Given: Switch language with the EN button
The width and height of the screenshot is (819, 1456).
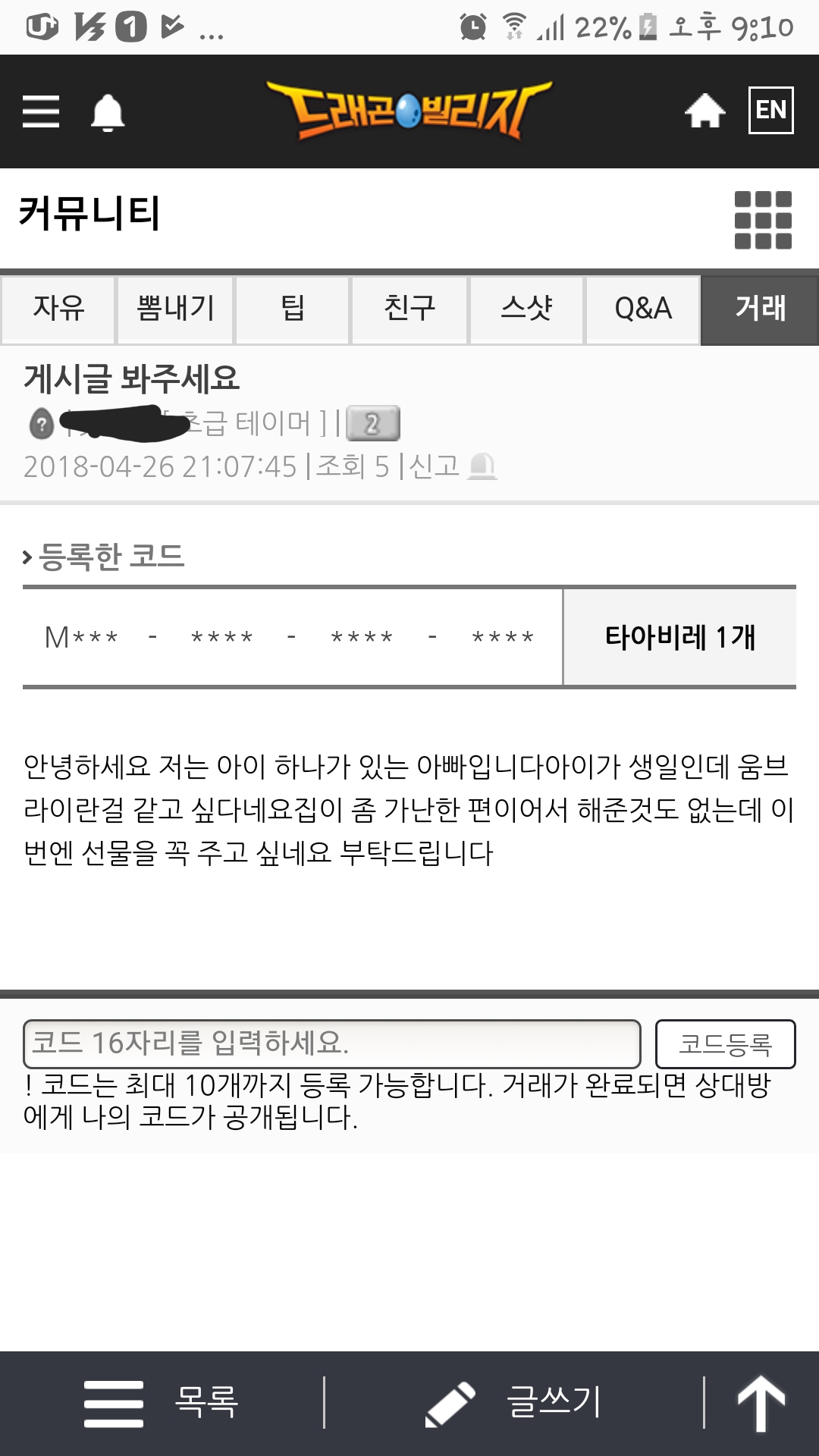Looking at the screenshot, I should [770, 111].
